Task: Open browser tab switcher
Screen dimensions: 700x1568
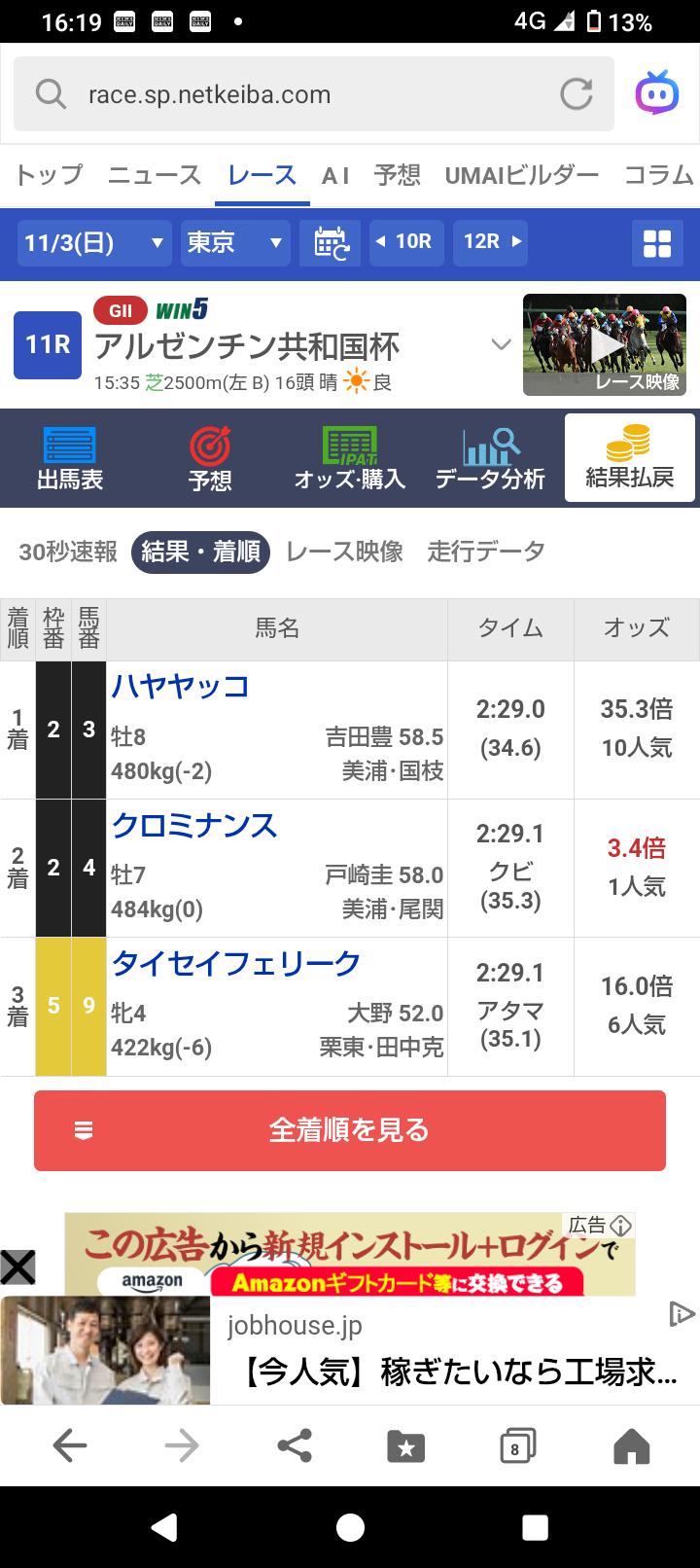Action: [x=516, y=1447]
